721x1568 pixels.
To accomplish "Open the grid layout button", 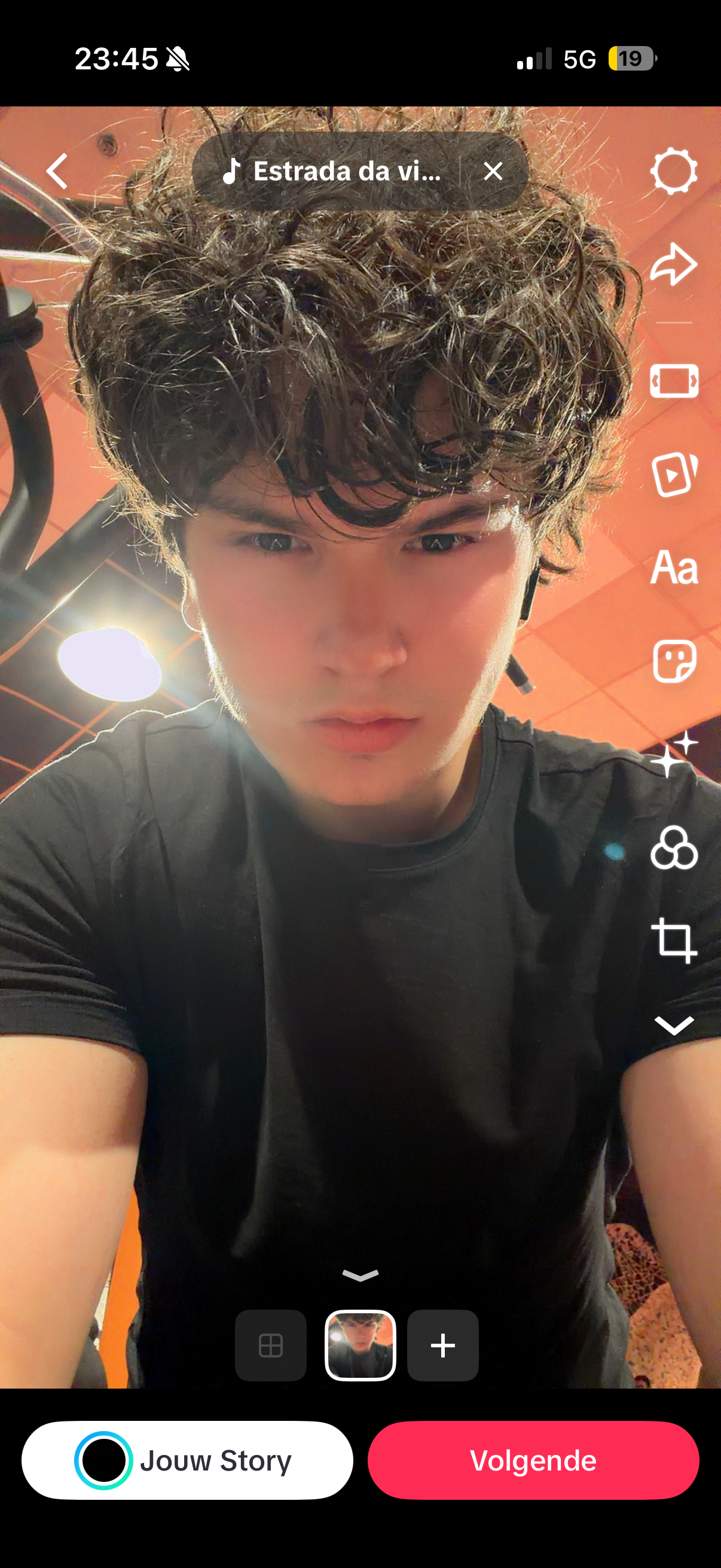I will pos(271,1345).
